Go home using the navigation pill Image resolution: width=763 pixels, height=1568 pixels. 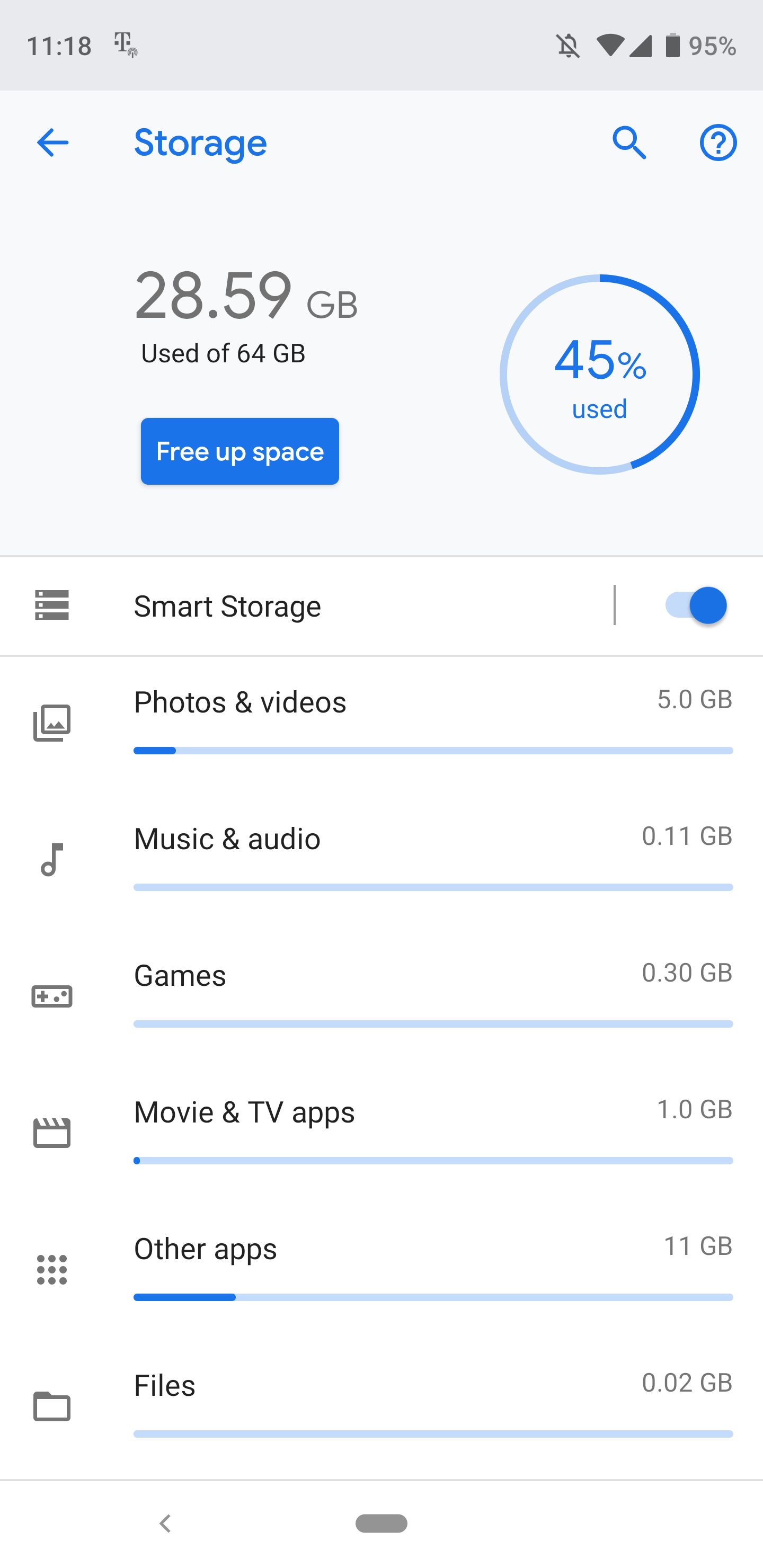click(381, 1524)
